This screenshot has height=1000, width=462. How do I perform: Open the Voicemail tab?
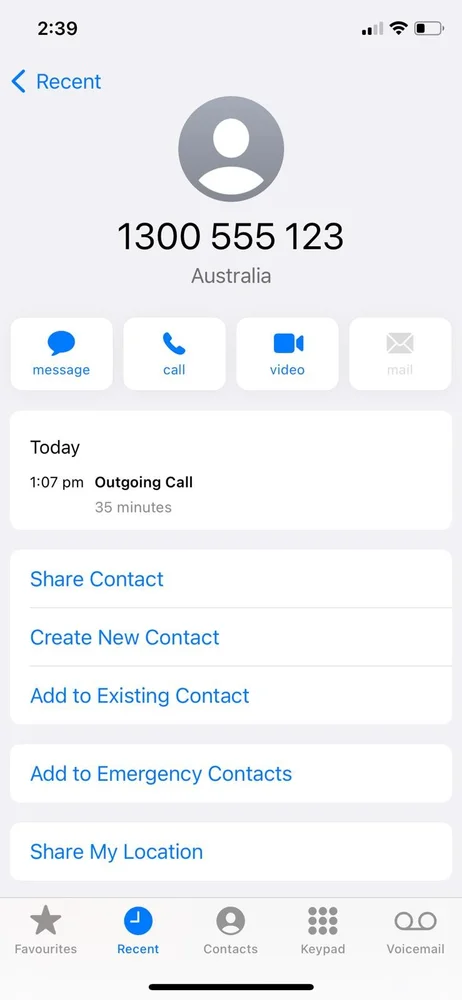(x=415, y=931)
